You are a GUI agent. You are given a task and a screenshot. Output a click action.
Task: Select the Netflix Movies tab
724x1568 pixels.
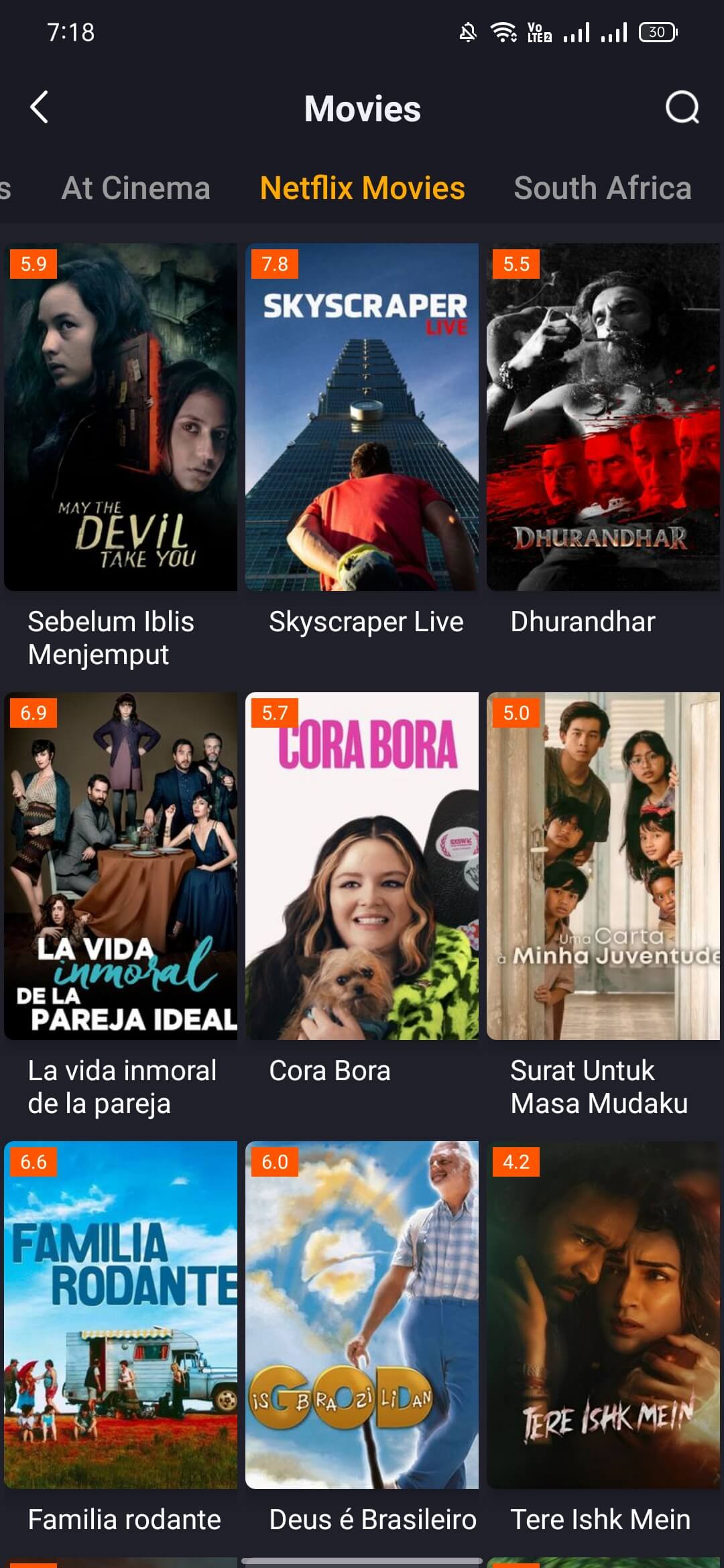tap(362, 188)
